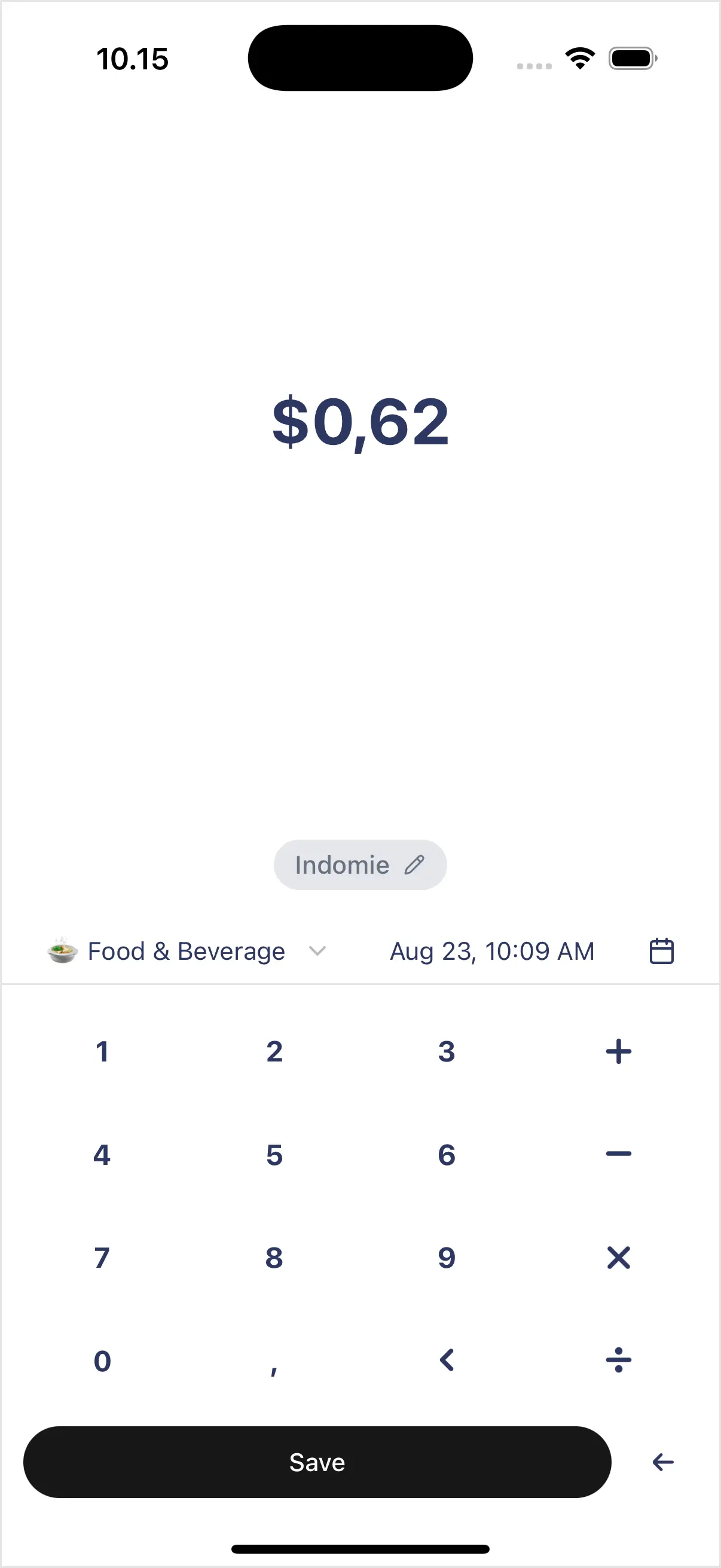This screenshot has width=721, height=1568.
Task: Select Aug 23, 10:09 AM date field
Action: 491,951
